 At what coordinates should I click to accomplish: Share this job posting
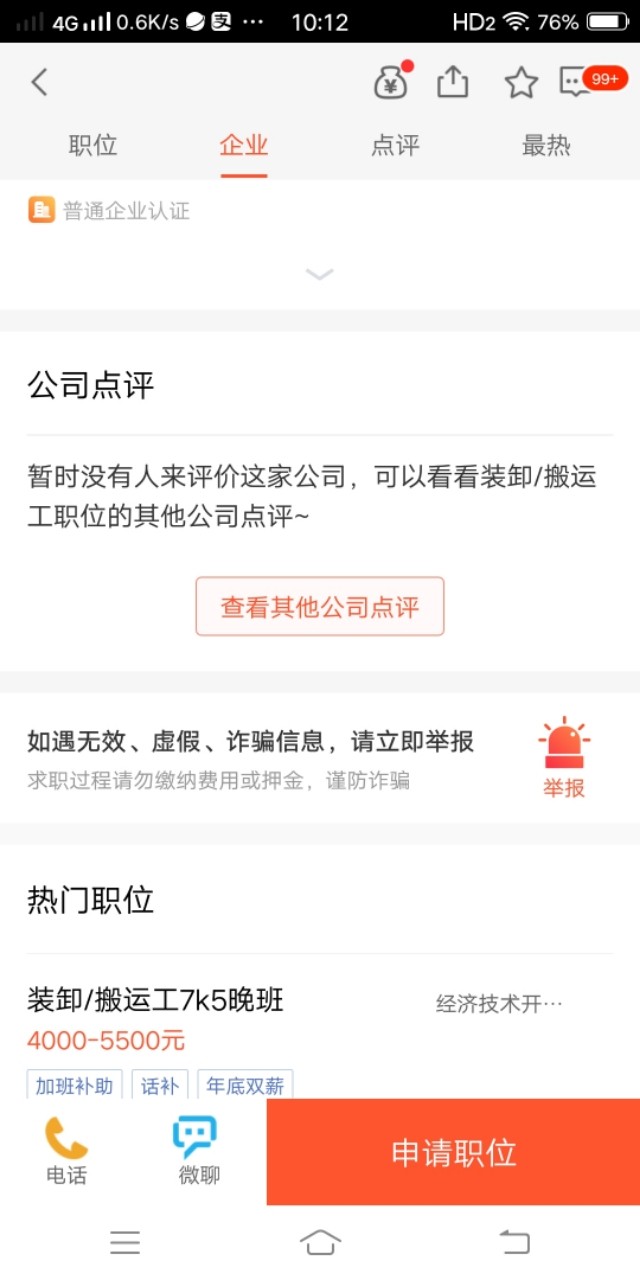pos(453,82)
